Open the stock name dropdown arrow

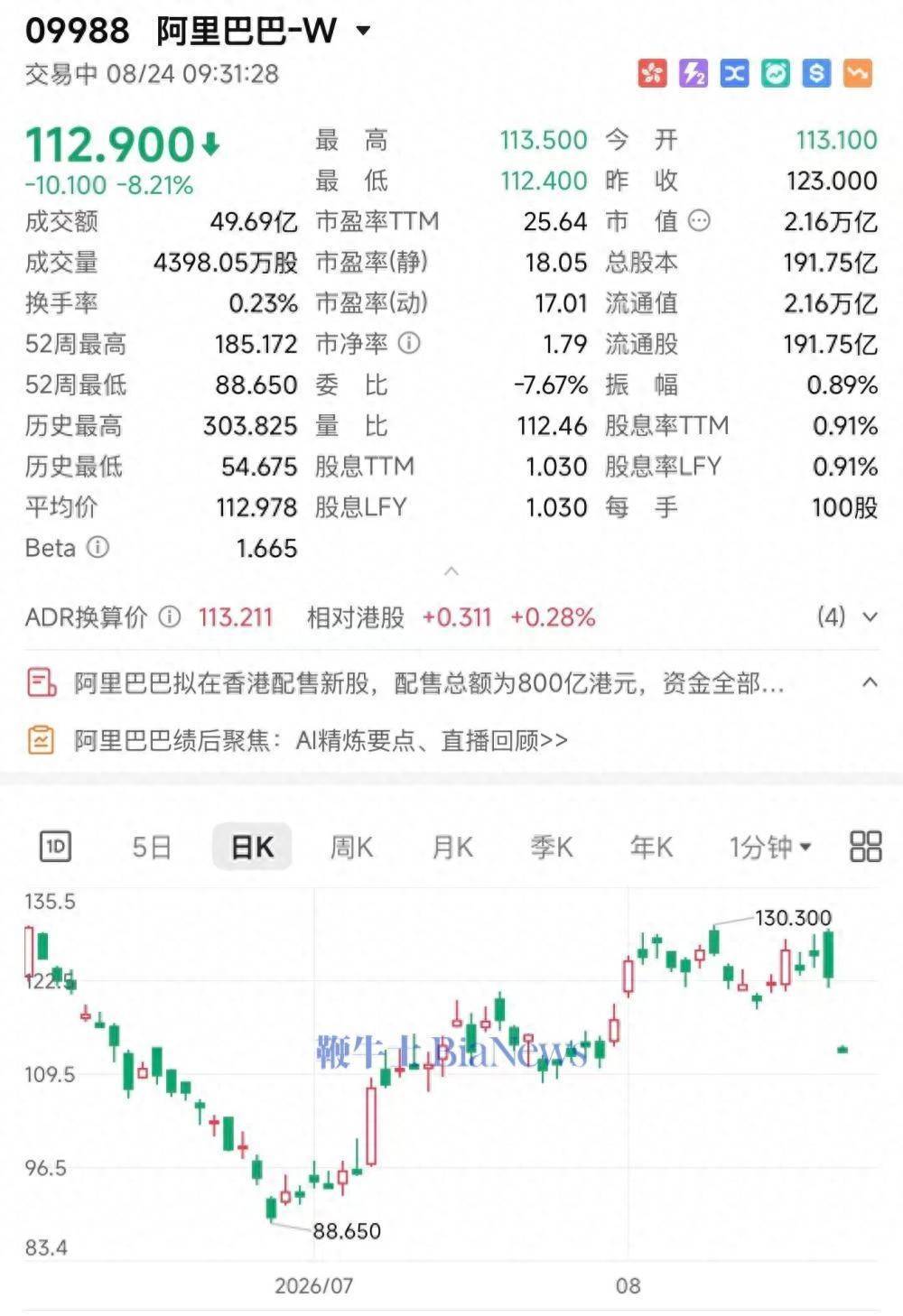coord(363,31)
